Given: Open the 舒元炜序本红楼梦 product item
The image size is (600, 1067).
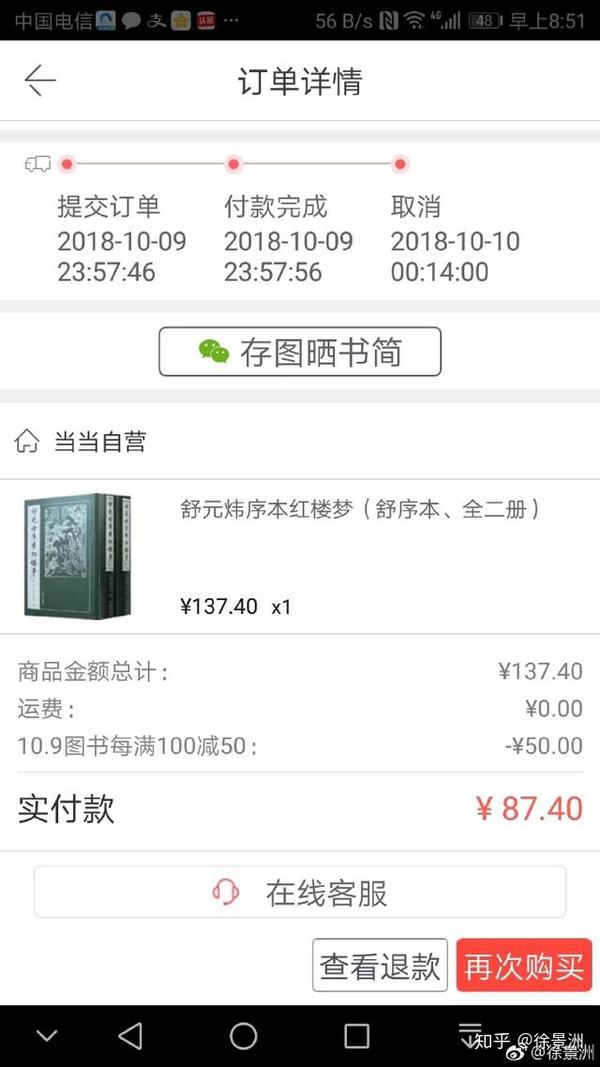Looking at the screenshot, I should [300, 557].
